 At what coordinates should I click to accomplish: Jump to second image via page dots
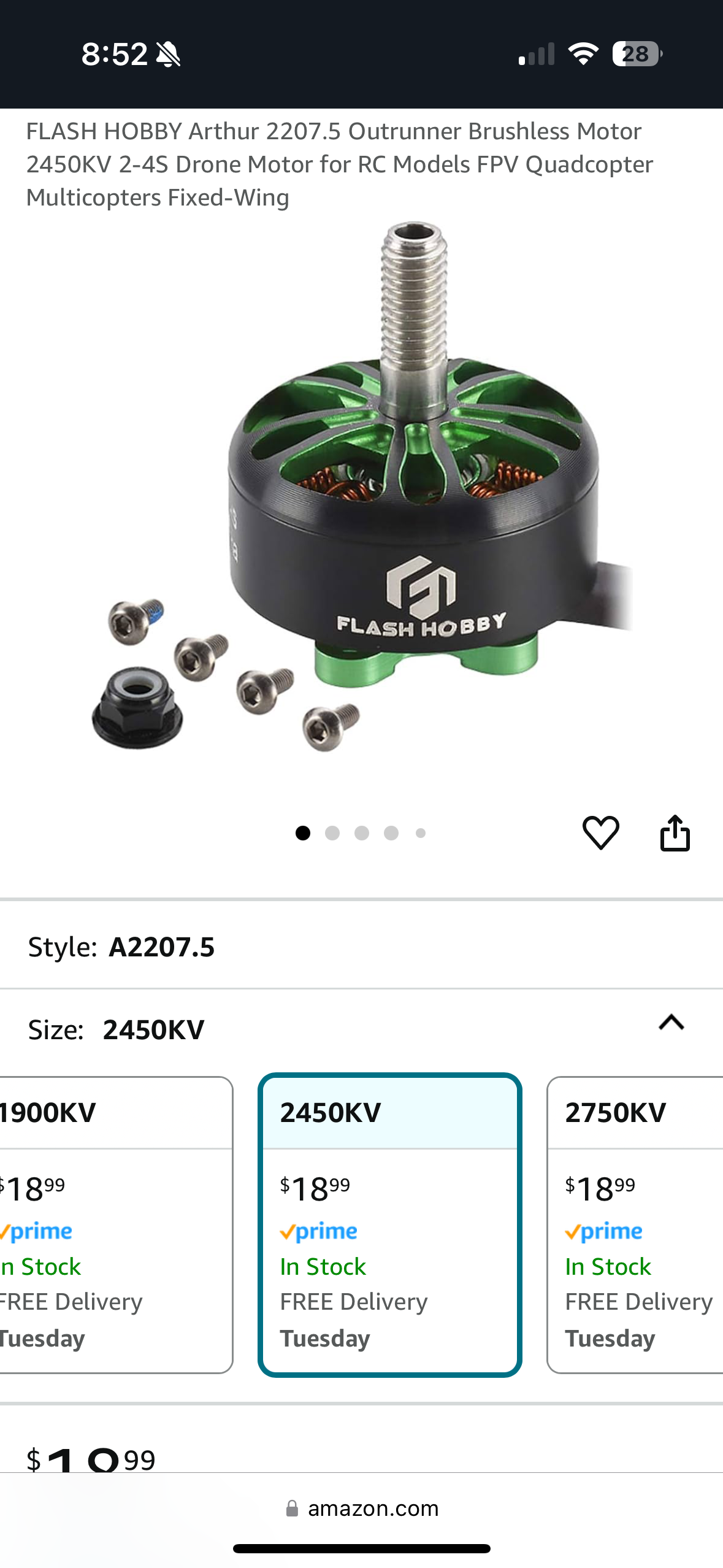pyautogui.click(x=332, y=833)
